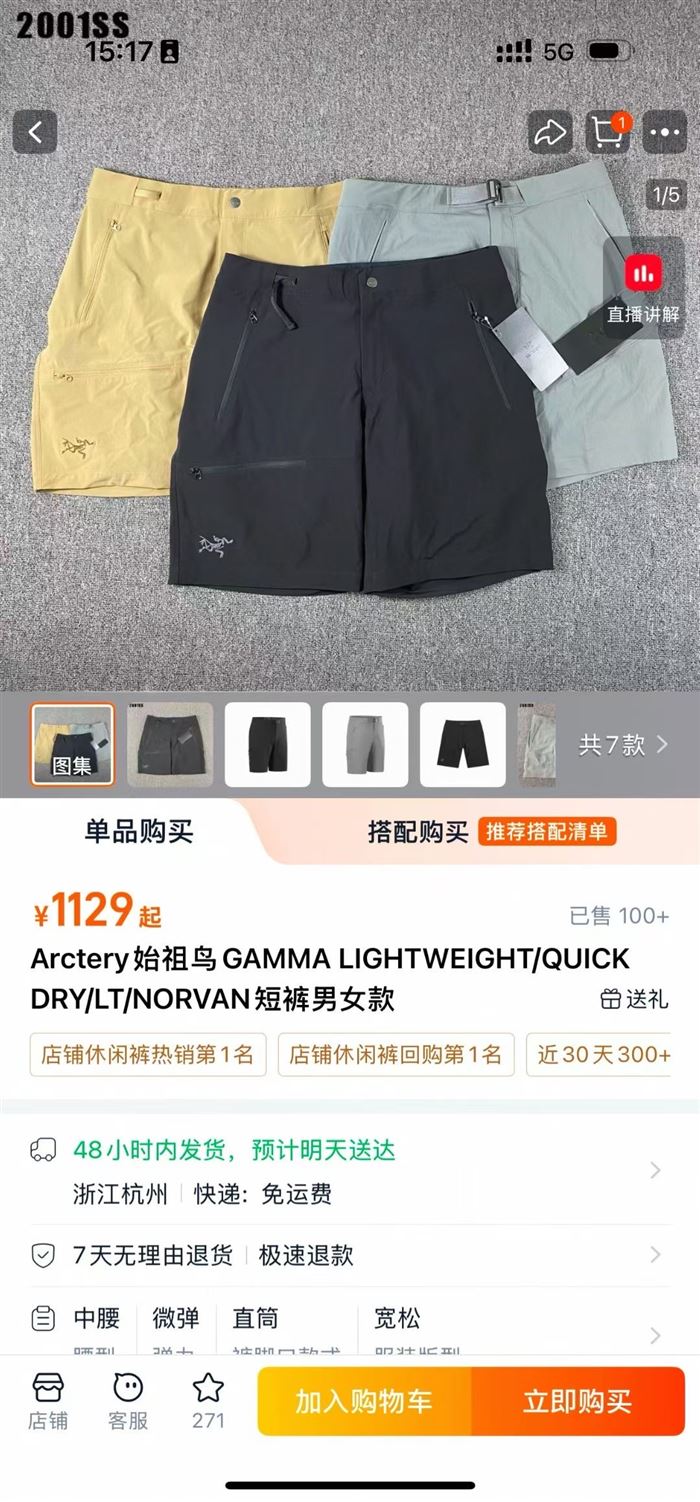Go back from the product page
Screen dimensions: 700x1502
pyautogui.click(x=35, y=132)
